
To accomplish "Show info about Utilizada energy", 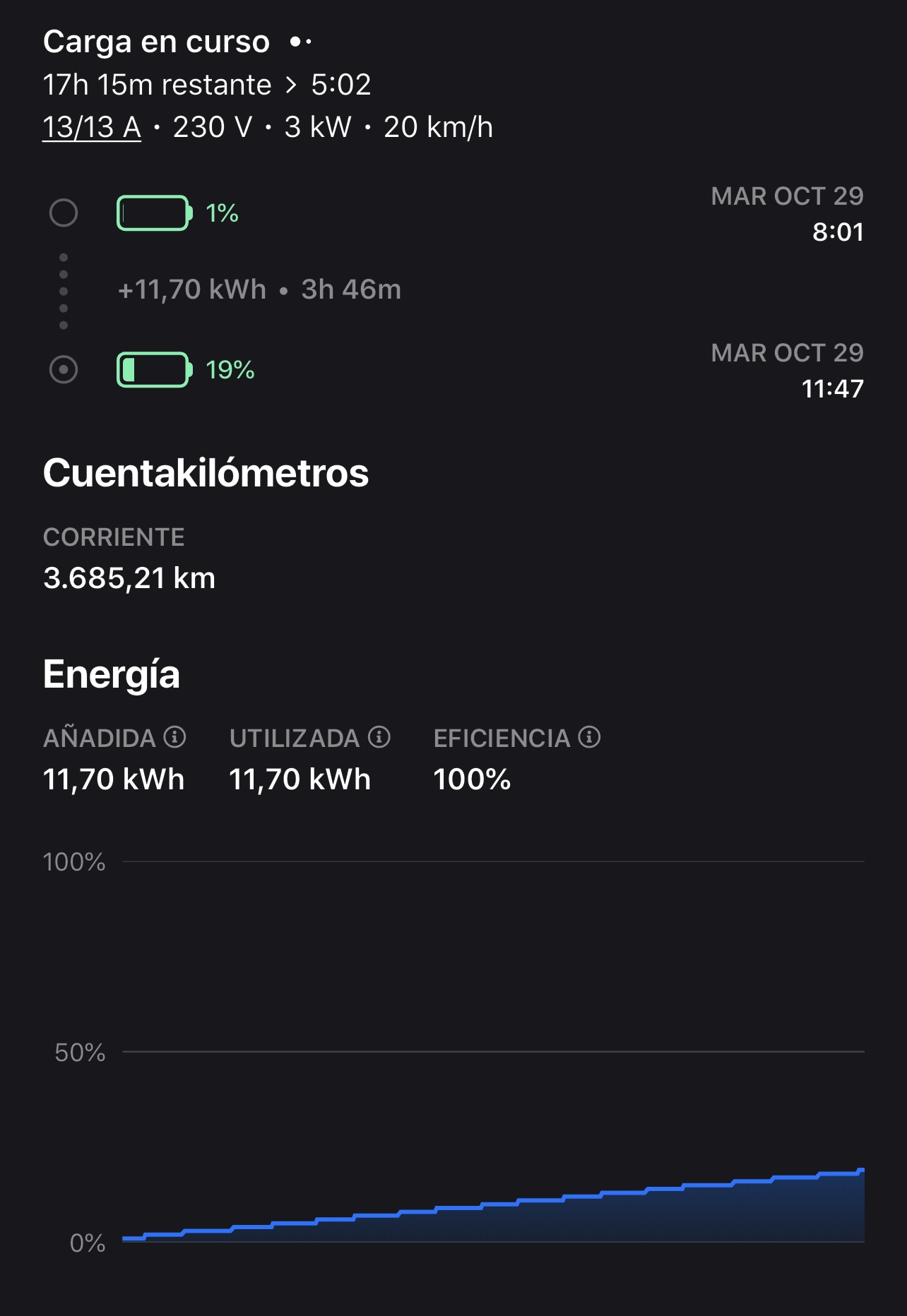I will (379, 737).
